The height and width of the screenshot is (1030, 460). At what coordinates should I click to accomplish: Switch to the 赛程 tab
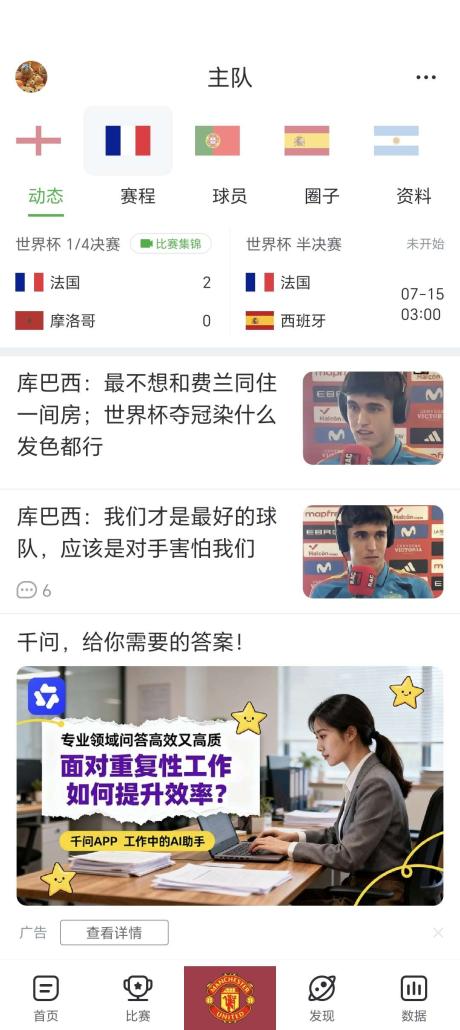pyautogui.click(x=138, y=196)
